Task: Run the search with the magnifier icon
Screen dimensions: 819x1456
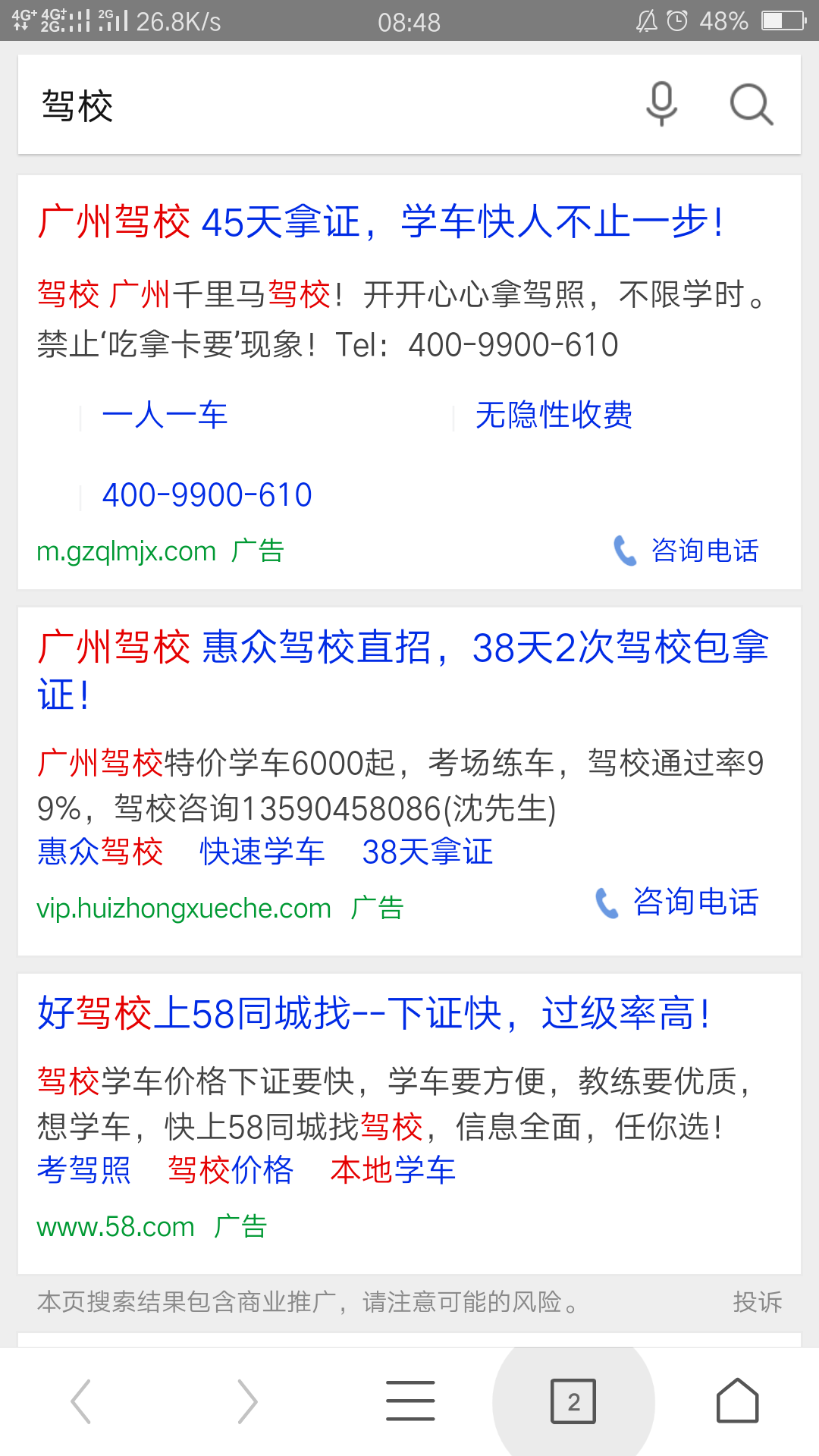Action: [751, 104]
